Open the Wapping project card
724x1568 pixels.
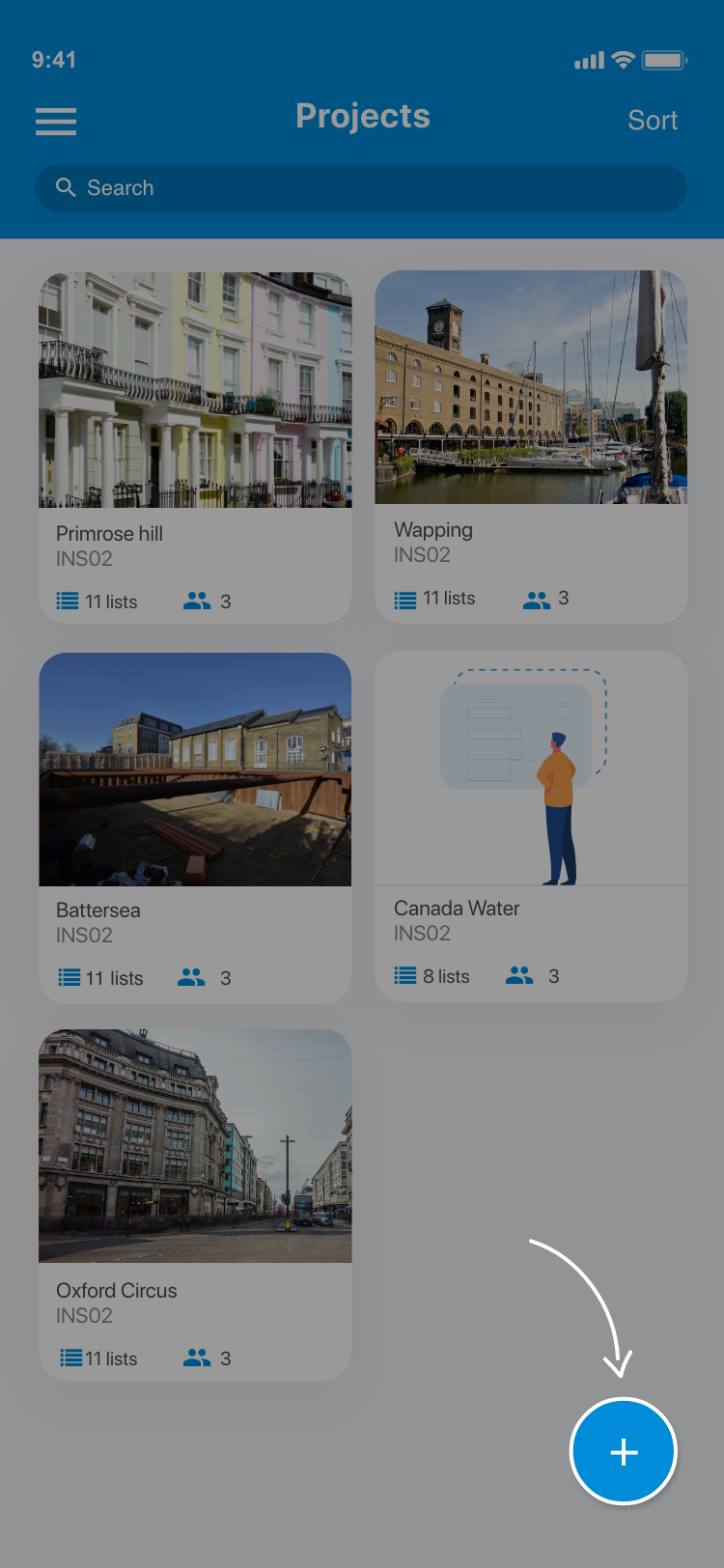click(x=531, y=446)
